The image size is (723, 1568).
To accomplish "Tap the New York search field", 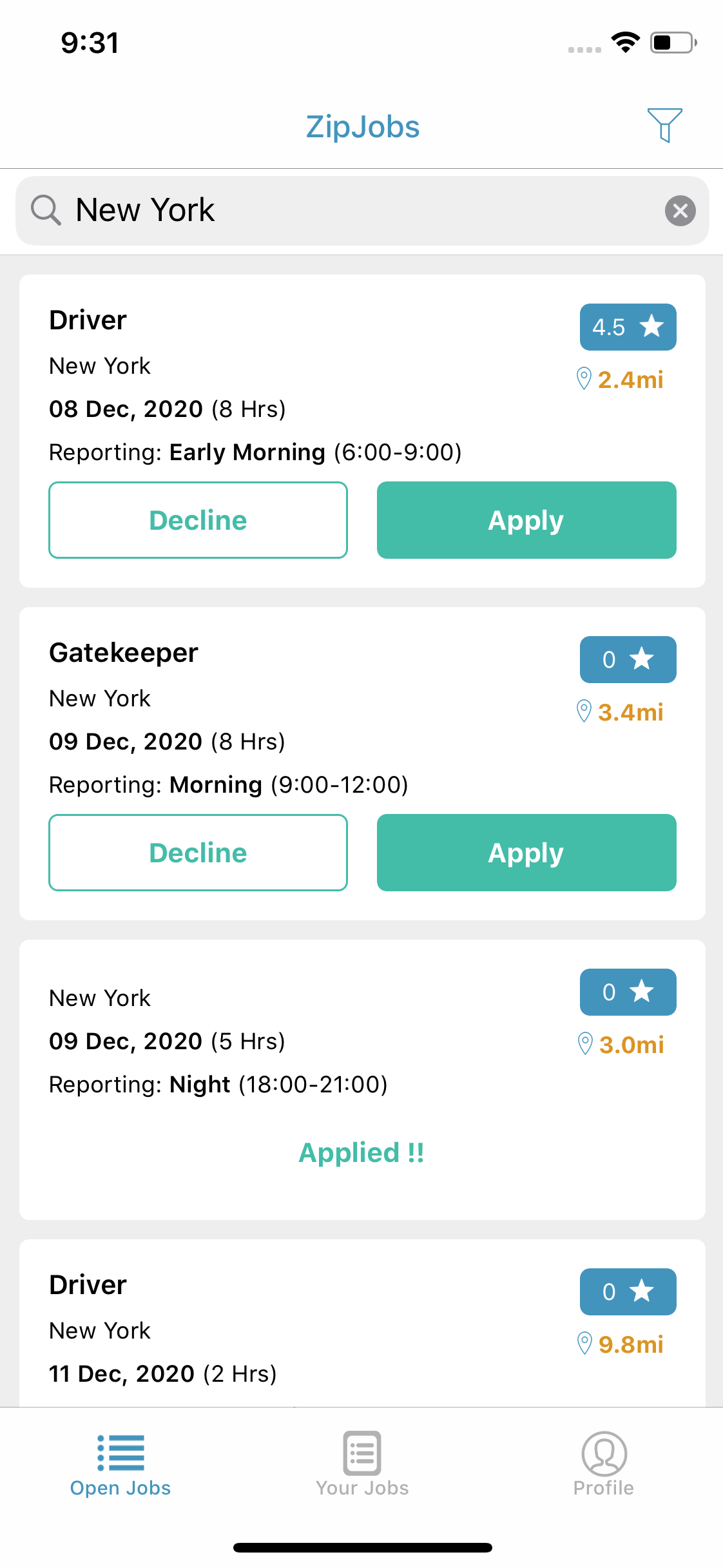I will point(362,211).
